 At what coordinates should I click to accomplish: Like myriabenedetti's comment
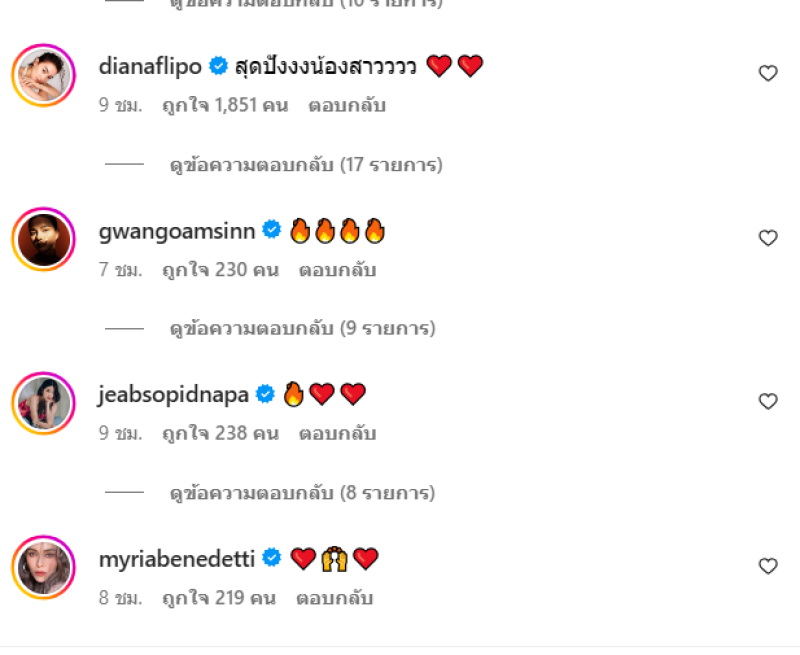coord(768,566)
